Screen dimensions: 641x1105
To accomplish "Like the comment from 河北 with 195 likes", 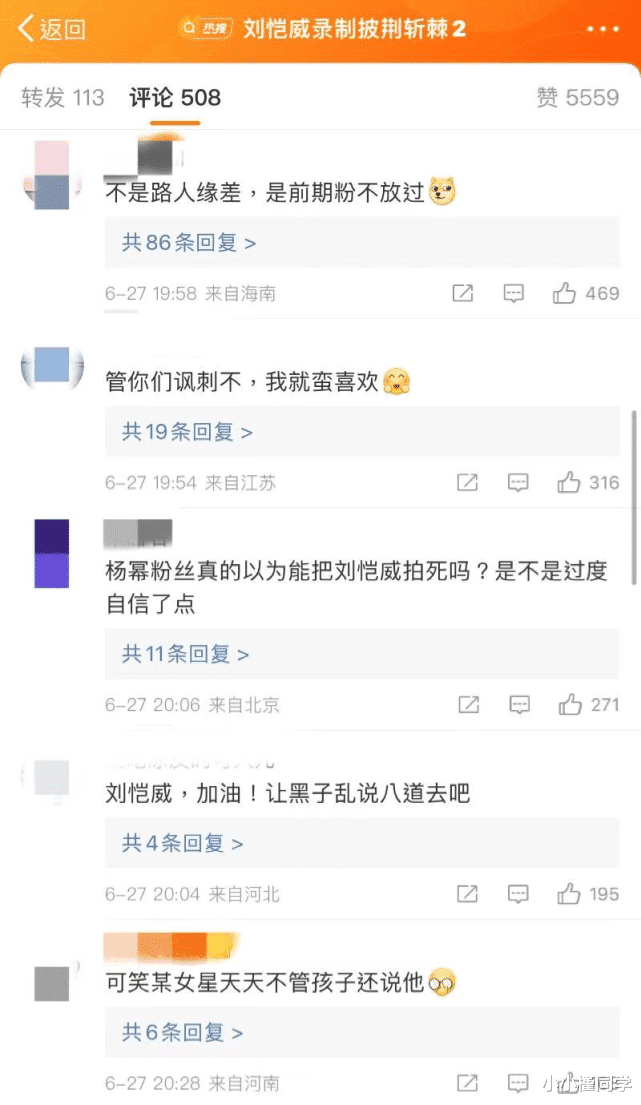I will 569,894.
